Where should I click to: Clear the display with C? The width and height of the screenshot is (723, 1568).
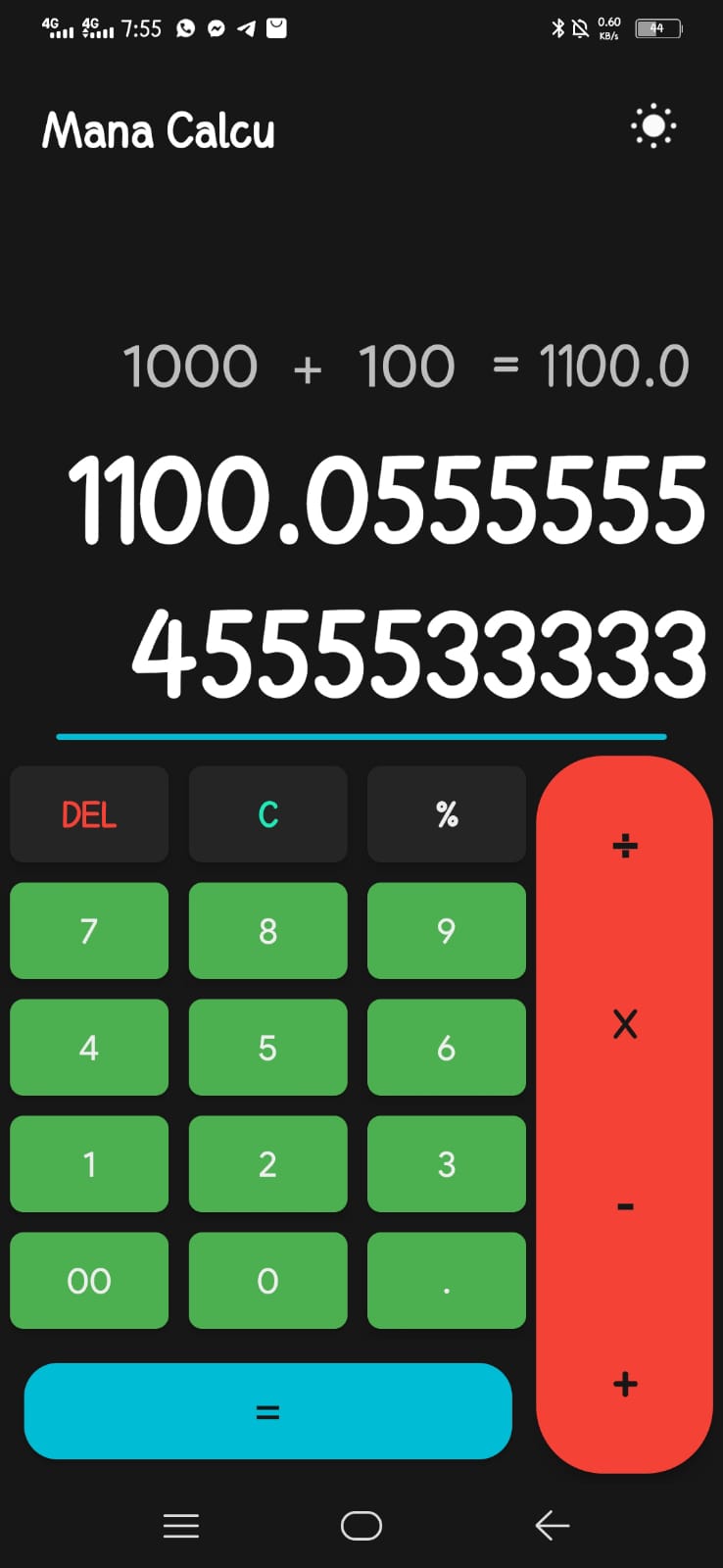(x=267, y=814)
